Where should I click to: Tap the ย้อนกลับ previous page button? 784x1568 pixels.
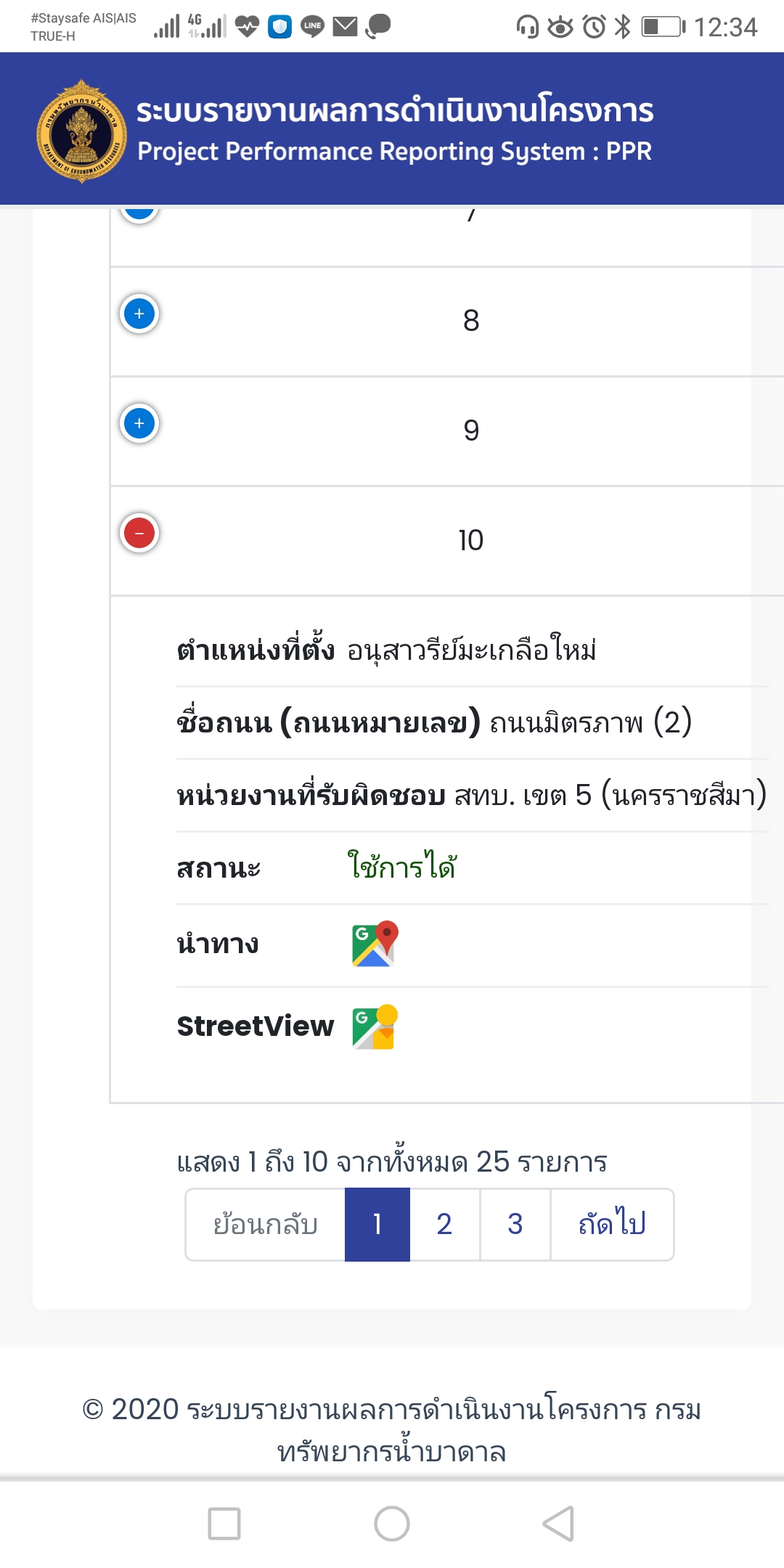[265, 1225]
